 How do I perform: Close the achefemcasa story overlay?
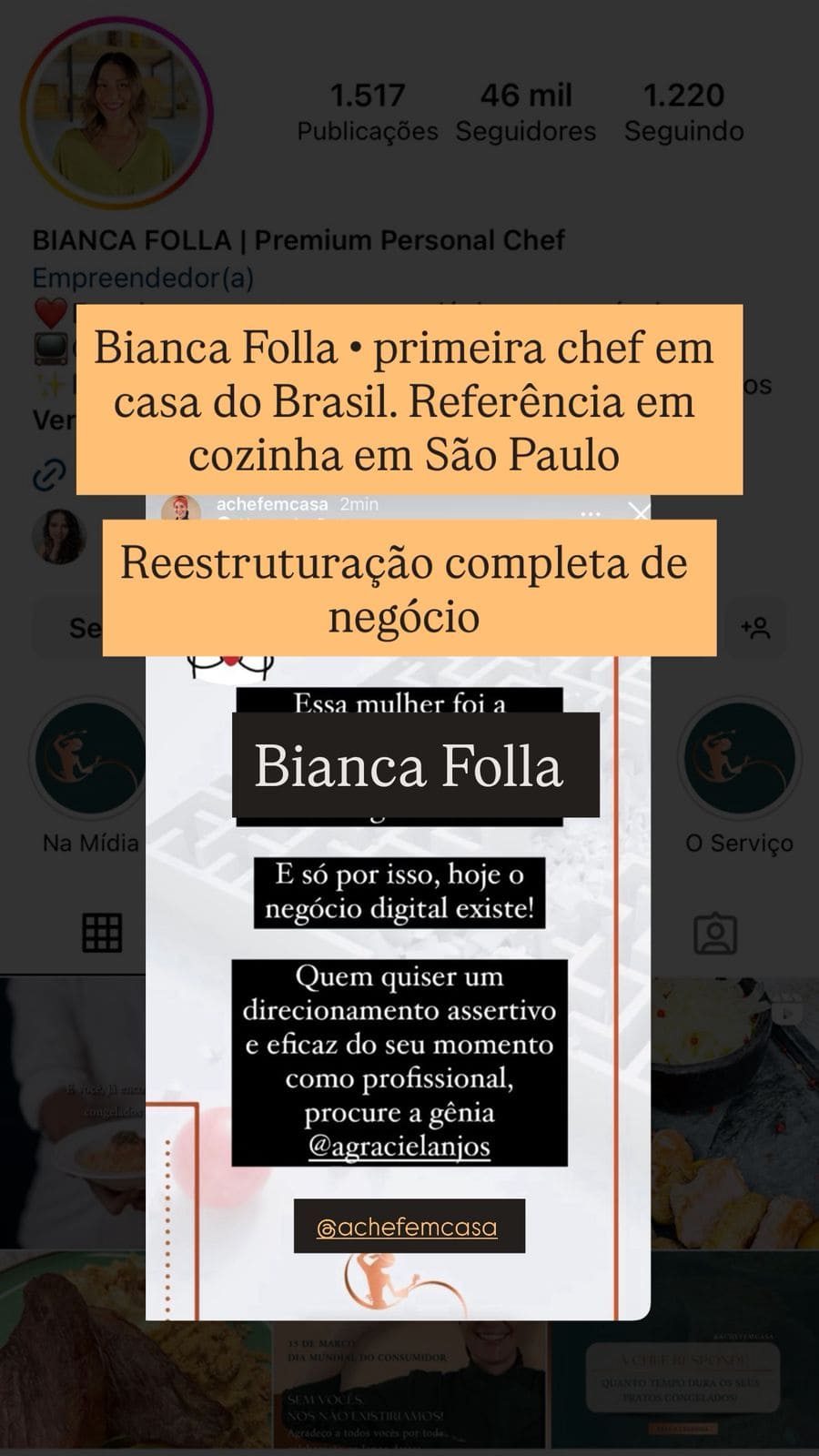pyautogui.click(x=642, y=512)
